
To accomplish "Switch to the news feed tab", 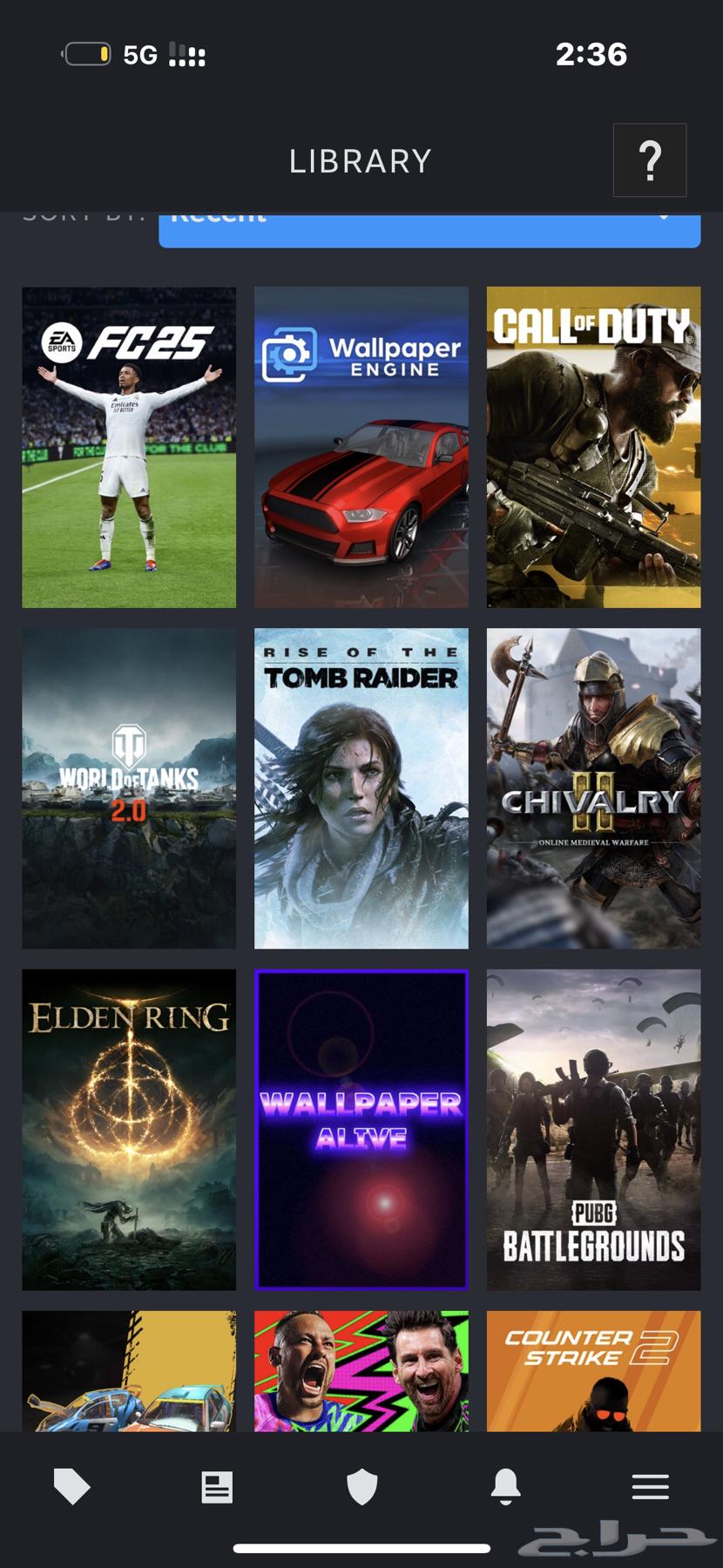I will [217, 1486].
